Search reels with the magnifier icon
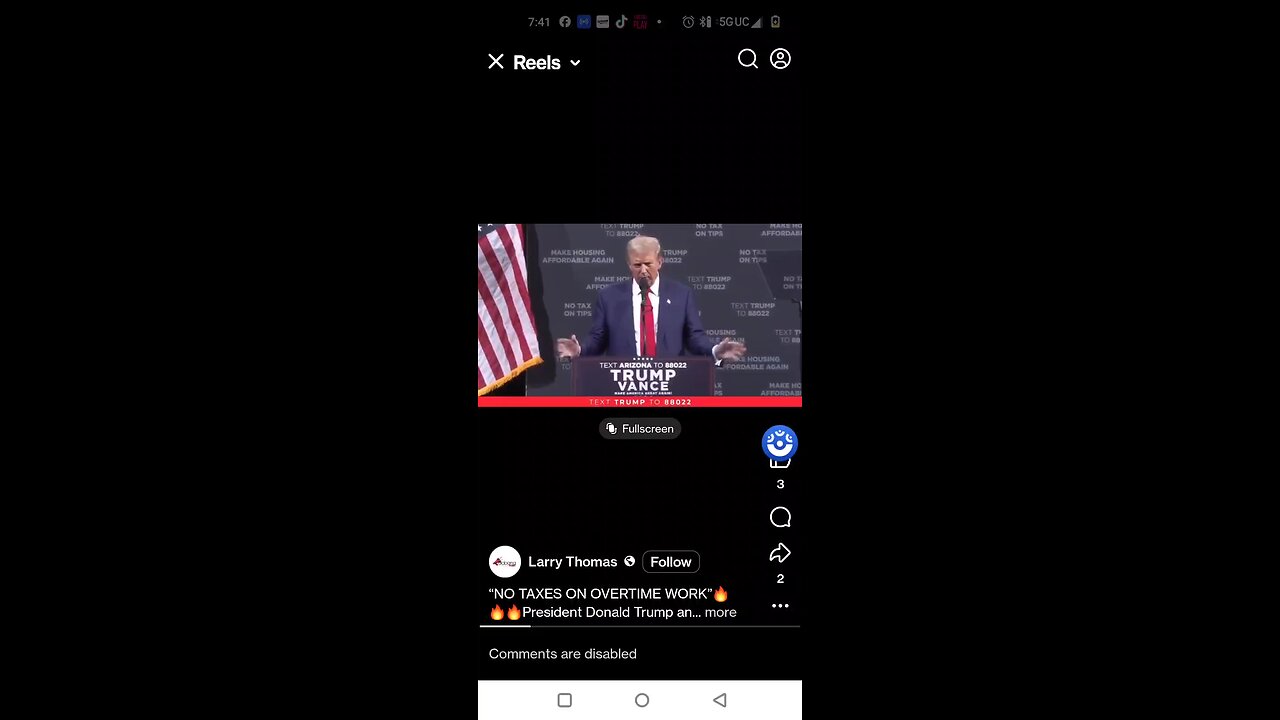This screenshot has width=1280, height=720. pos(747,59)
